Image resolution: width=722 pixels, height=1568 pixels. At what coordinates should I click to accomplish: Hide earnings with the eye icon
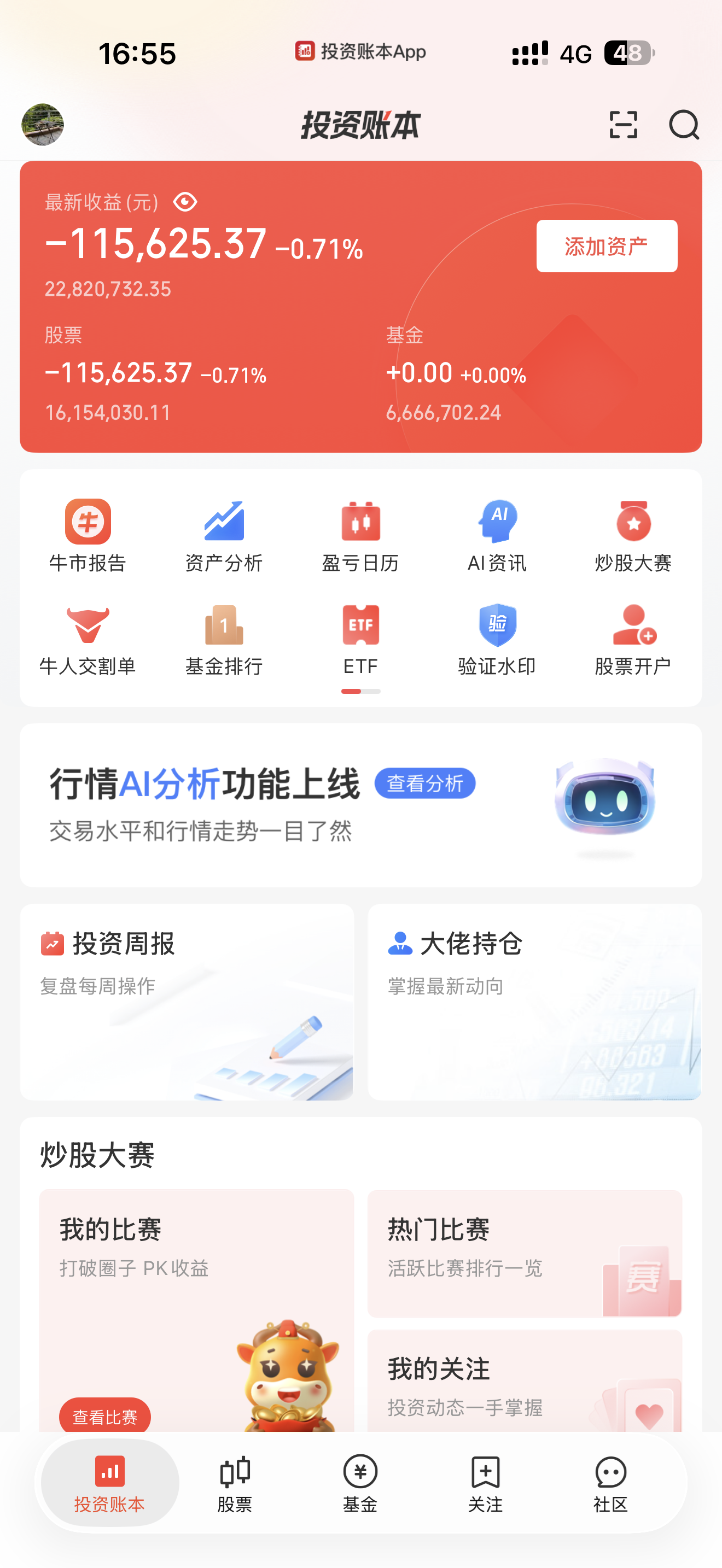click(x=185, y=202)
